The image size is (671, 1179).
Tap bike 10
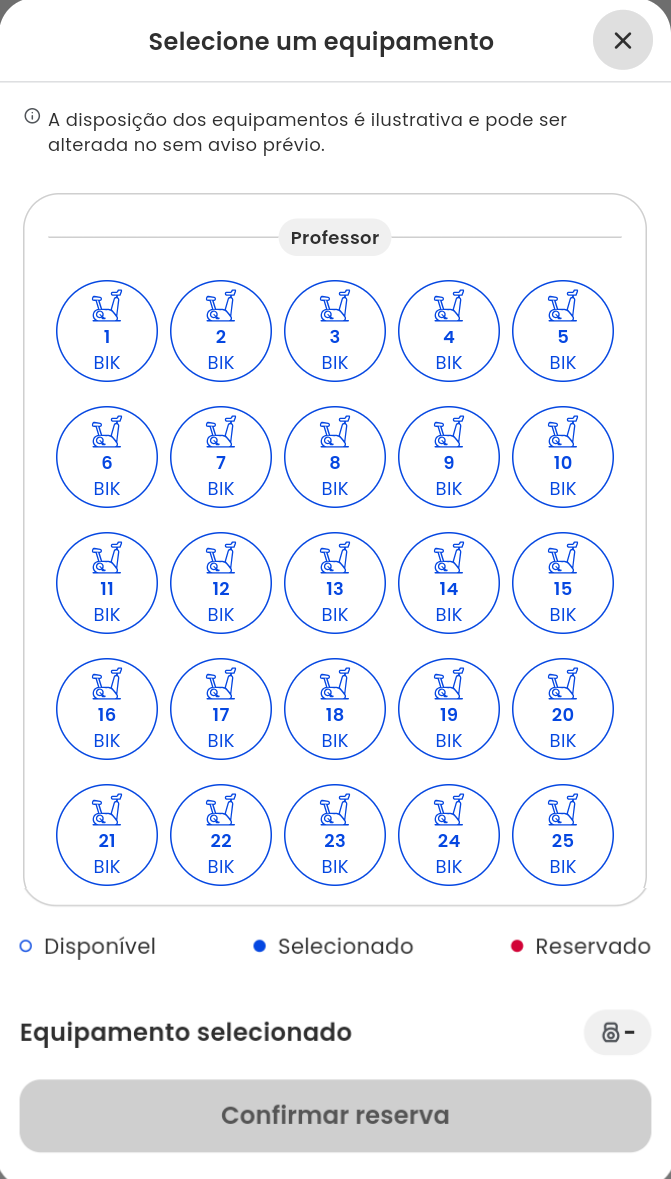pyautogui.click(x=563, y=457)
